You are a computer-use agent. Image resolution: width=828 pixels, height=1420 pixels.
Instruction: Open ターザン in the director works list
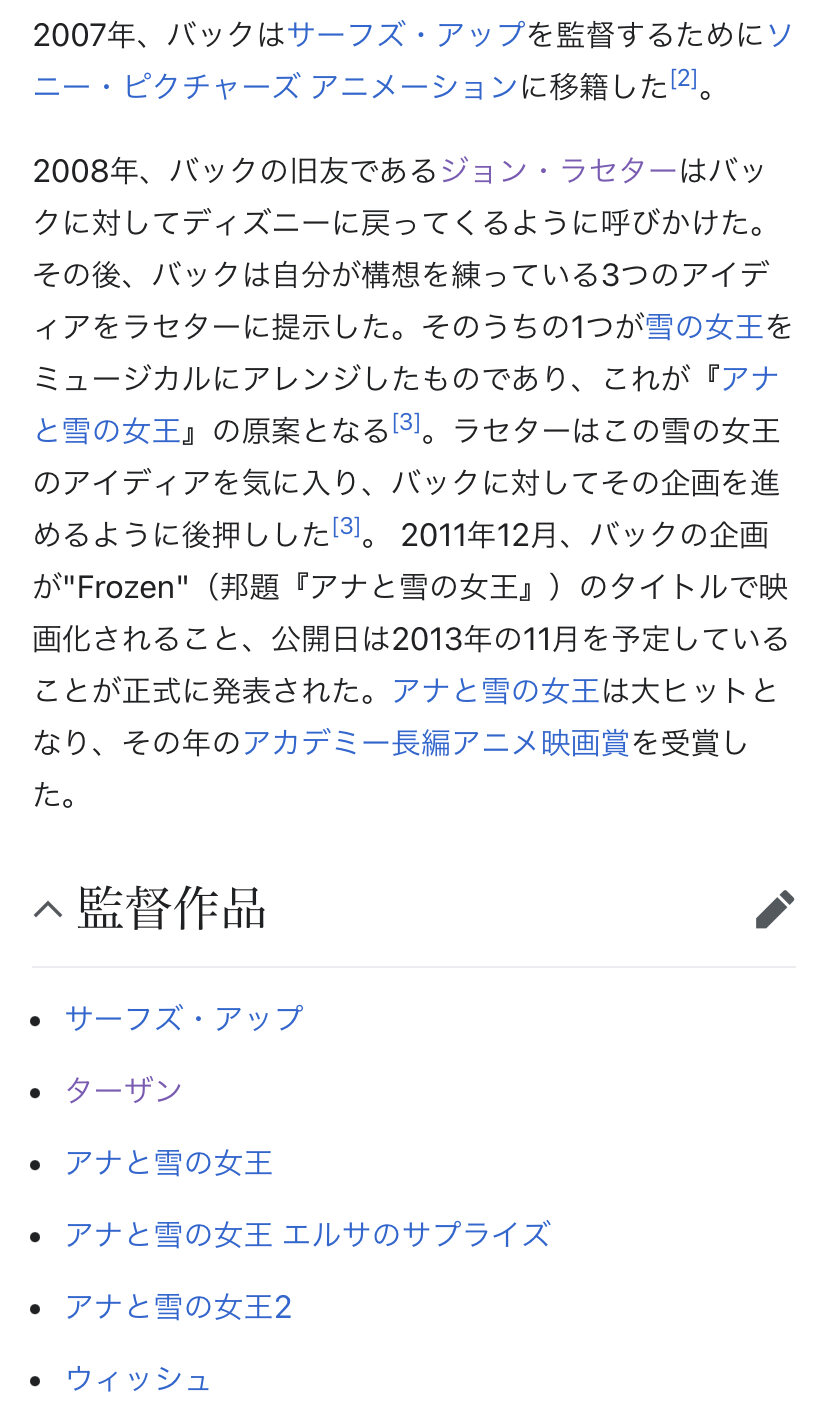tap(124, 1089)
